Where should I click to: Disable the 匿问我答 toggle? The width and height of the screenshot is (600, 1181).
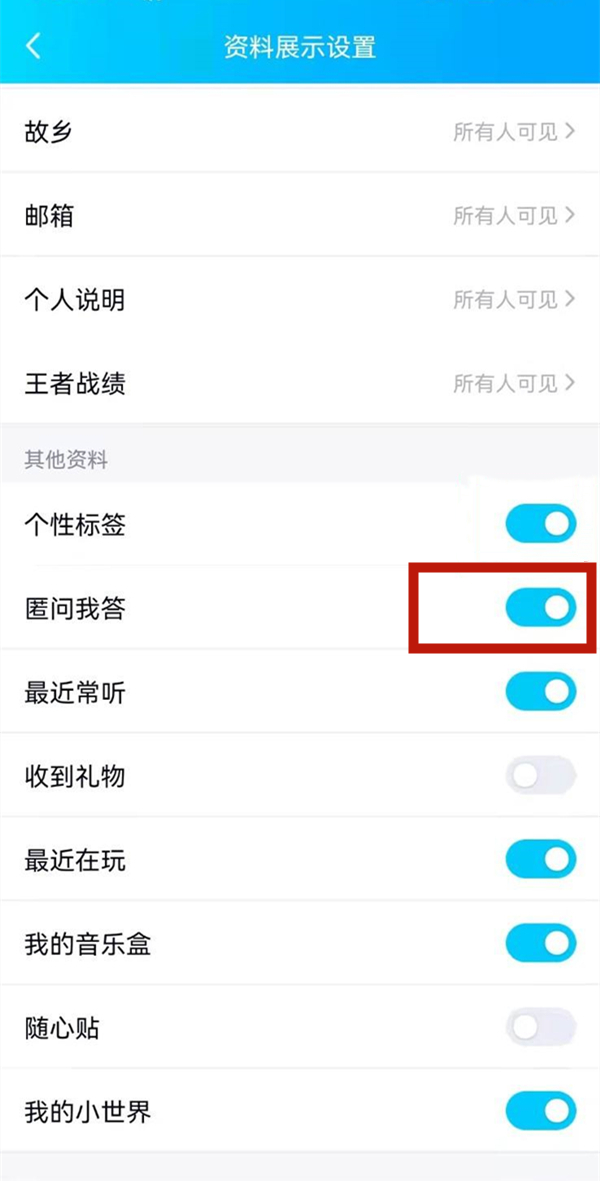pyautogui.click(x=541, y=608)
